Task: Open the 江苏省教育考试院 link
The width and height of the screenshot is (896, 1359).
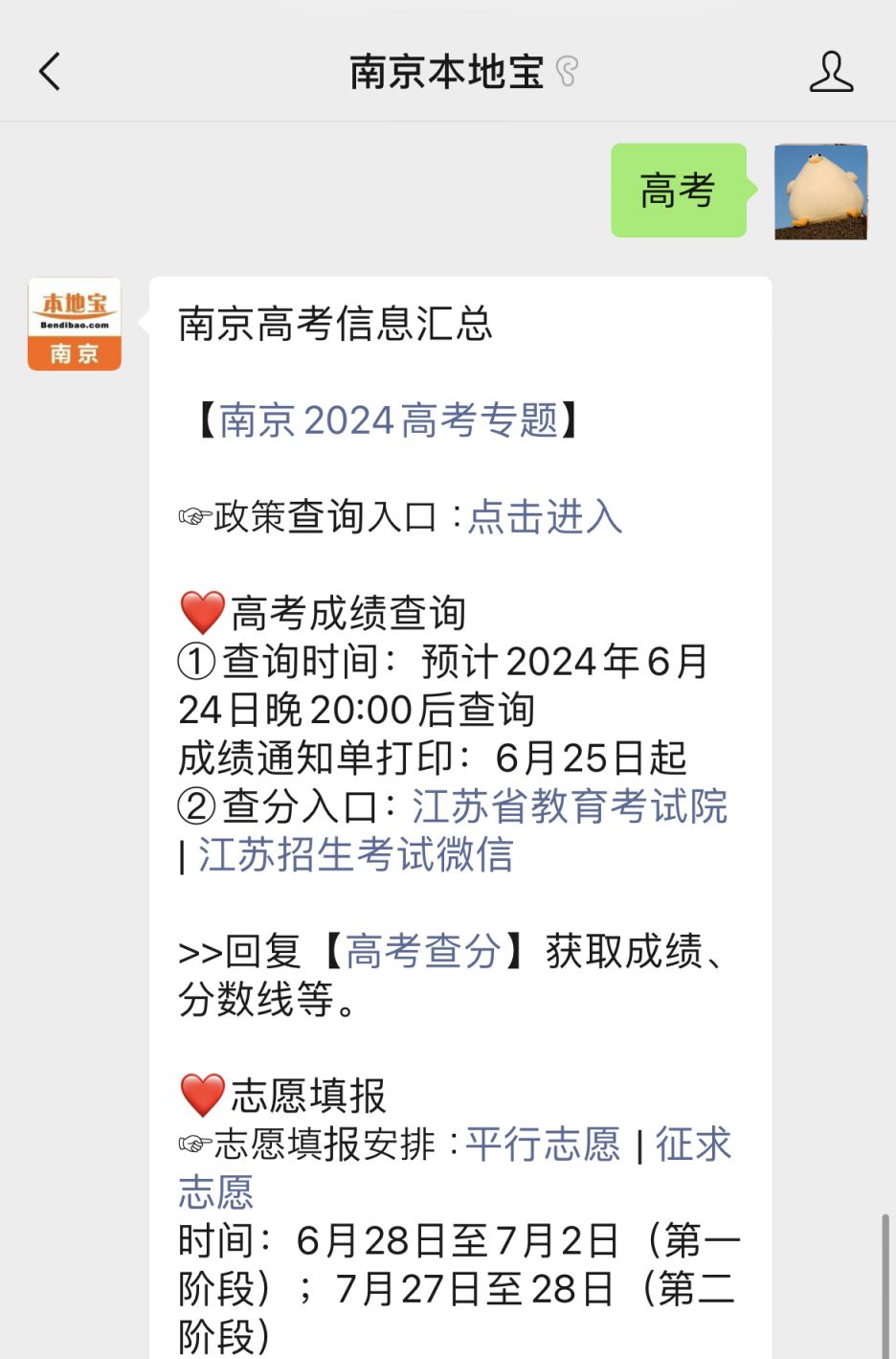Action: point(570,806)
